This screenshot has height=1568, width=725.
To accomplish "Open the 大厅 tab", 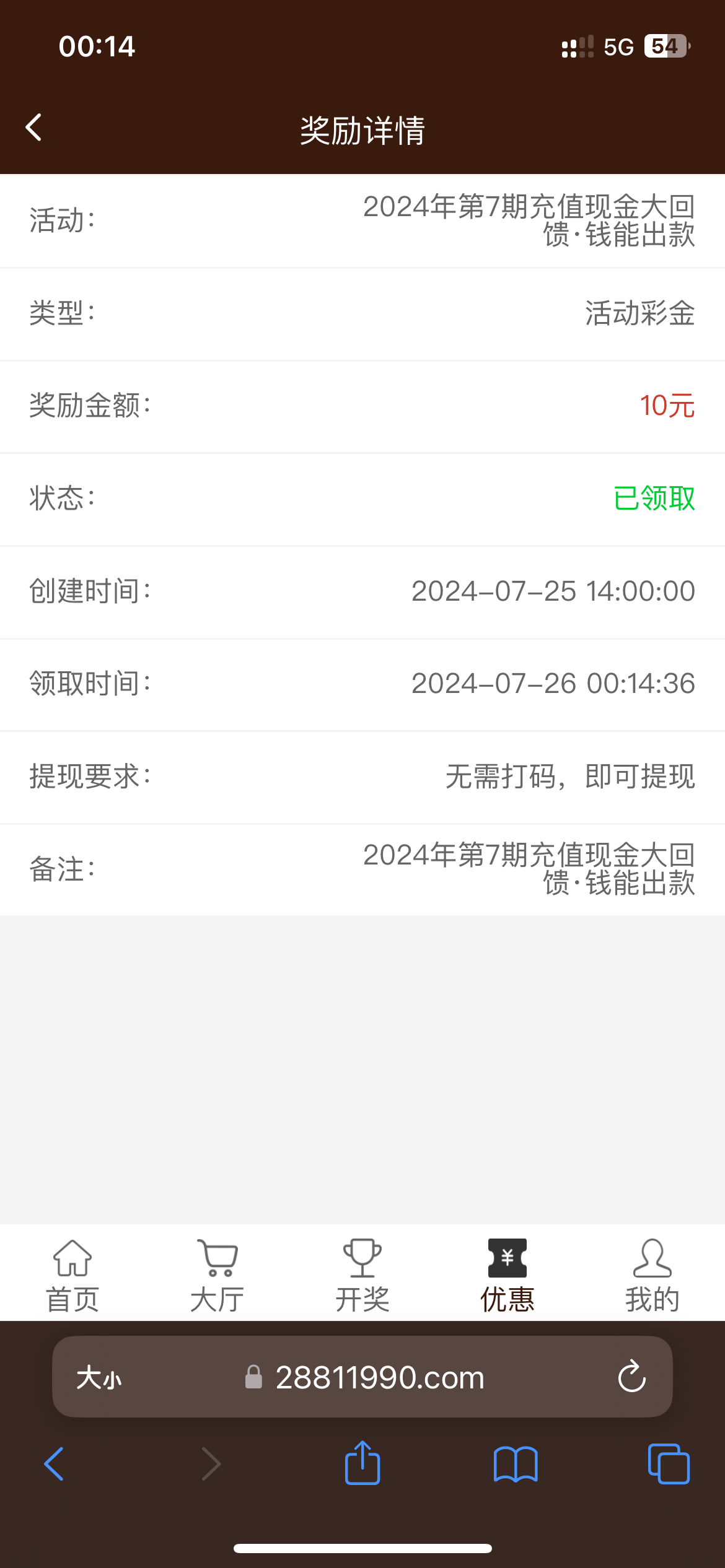I will (217, 1276).
